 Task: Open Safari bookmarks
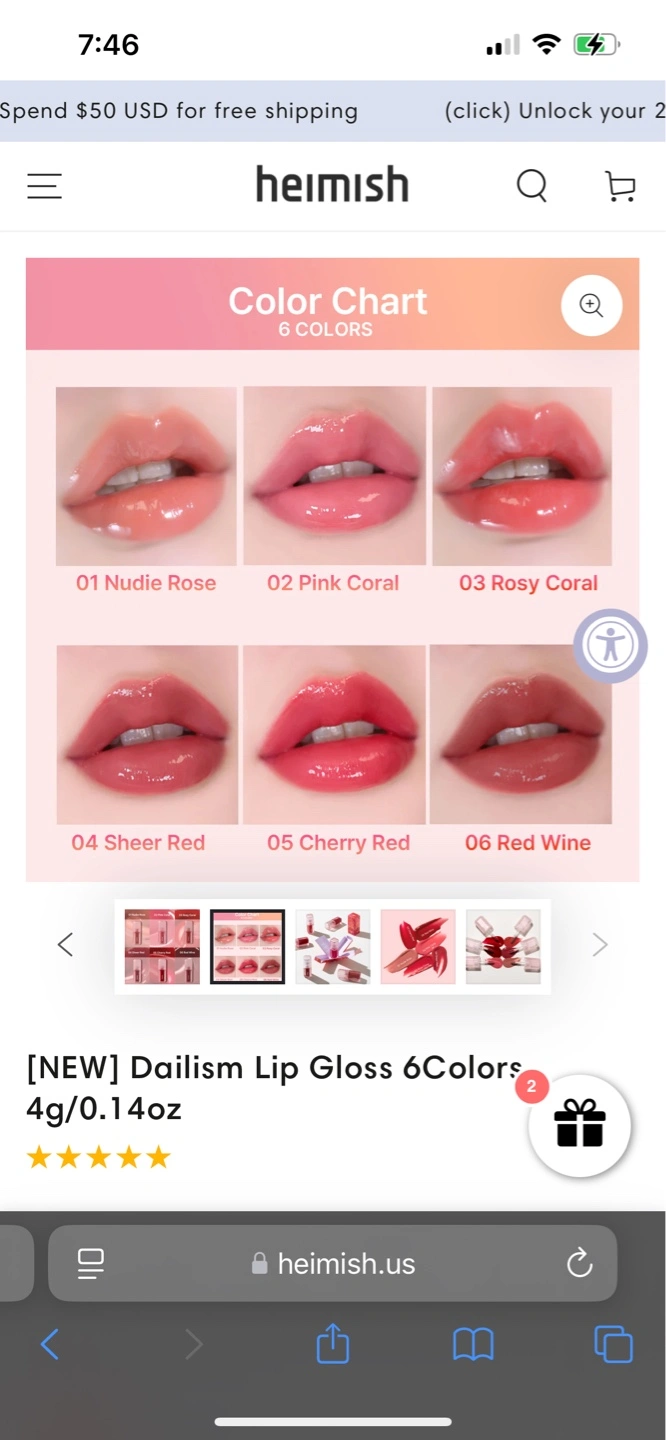(473, 1344)
